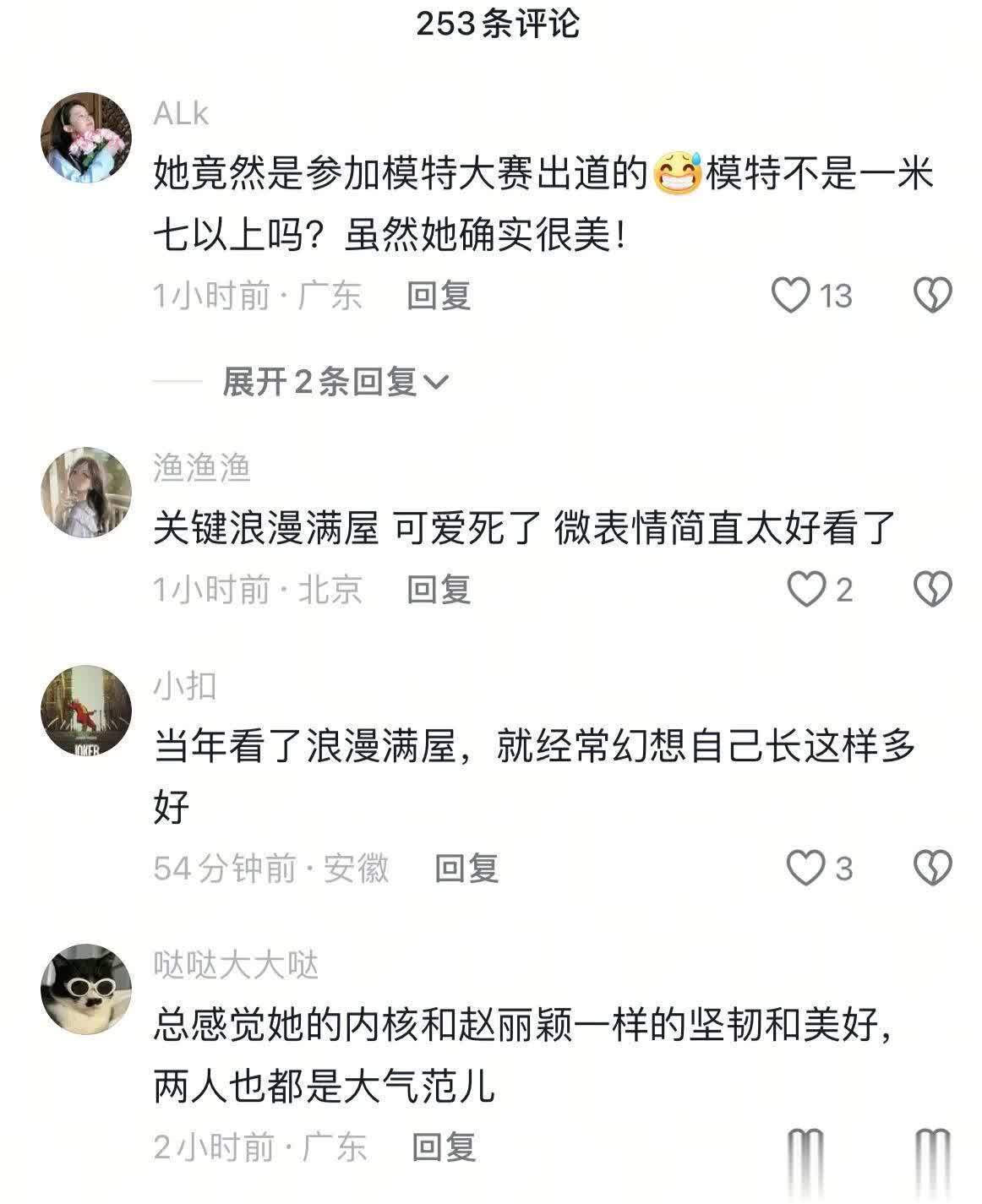Dislike 渔渔渔's comment

click(933, 589)
